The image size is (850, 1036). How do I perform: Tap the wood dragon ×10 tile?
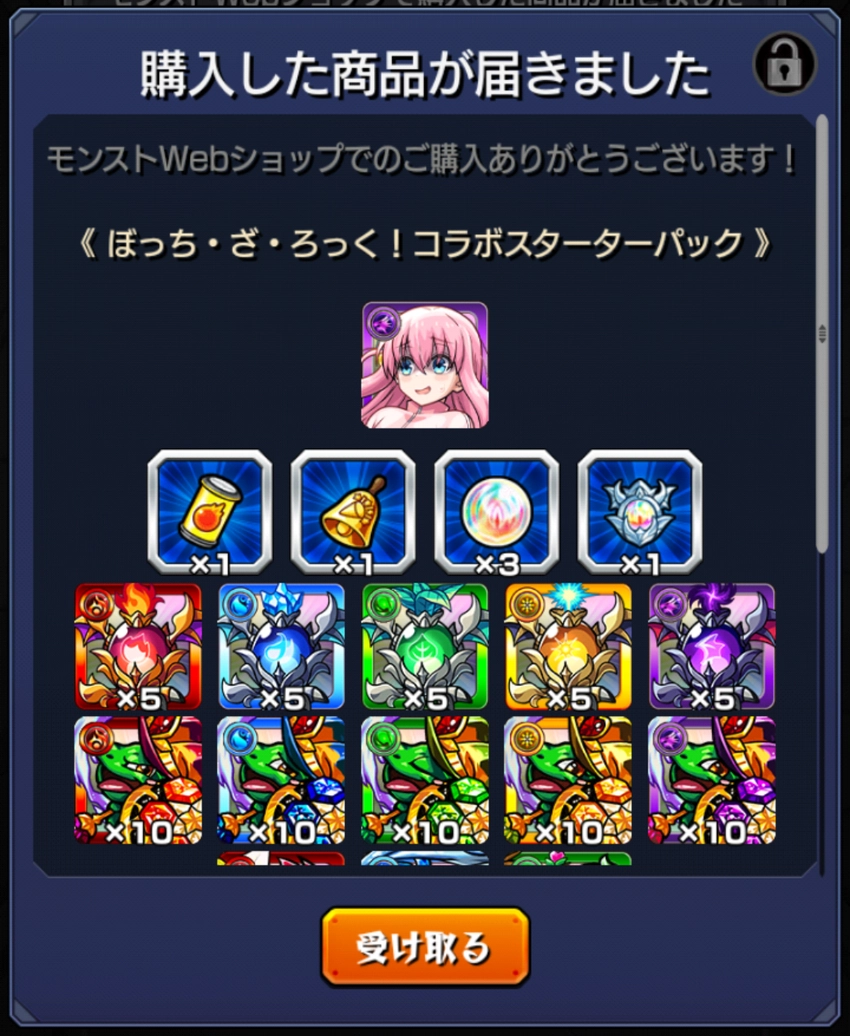tap(425, 780)
